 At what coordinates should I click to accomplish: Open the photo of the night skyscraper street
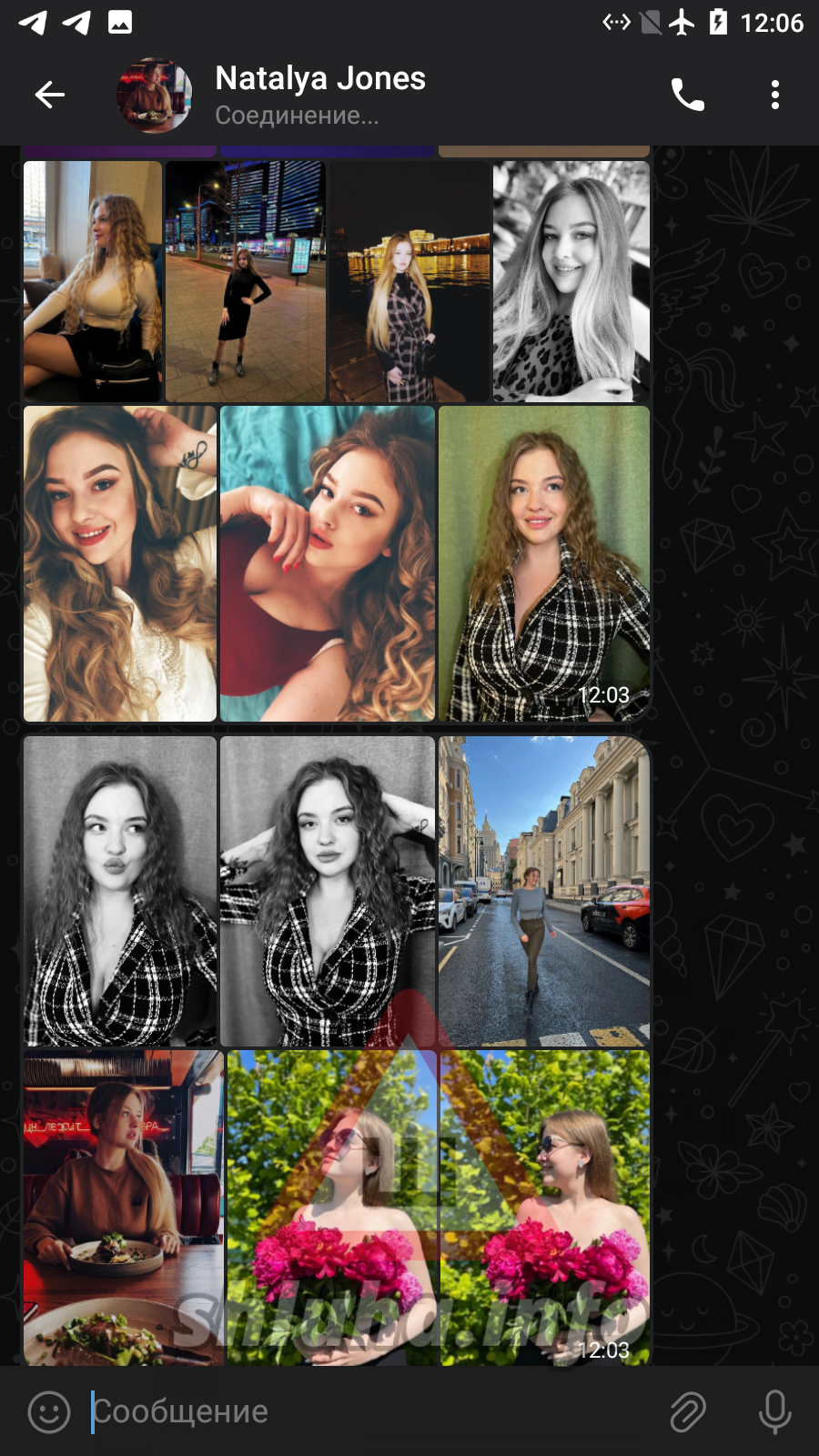[x=245, y=281]
